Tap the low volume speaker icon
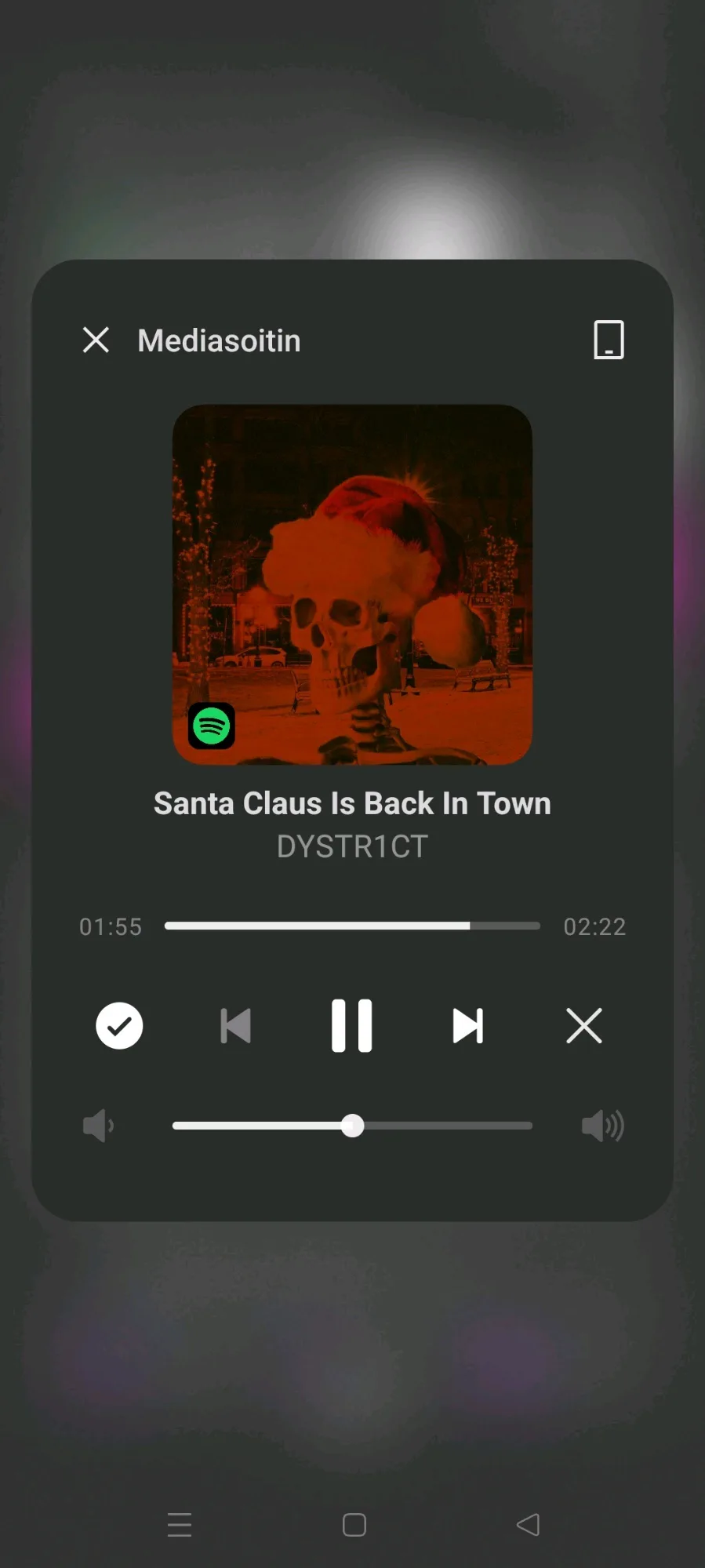 [98, 1126]
